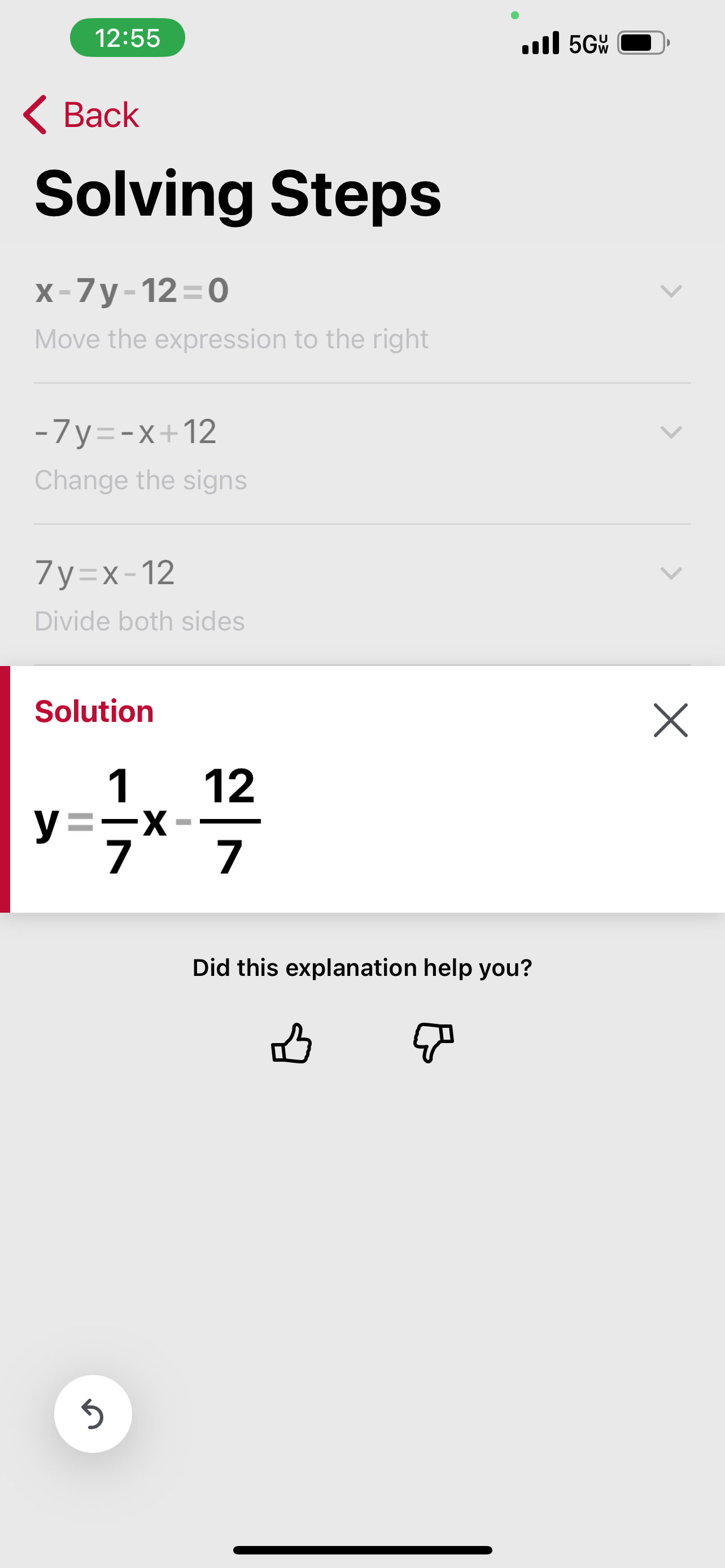Viewport: 725px width, 1568px height.
Task: Close the Solution card with the X icon
Action: click(x=670, y=720)
